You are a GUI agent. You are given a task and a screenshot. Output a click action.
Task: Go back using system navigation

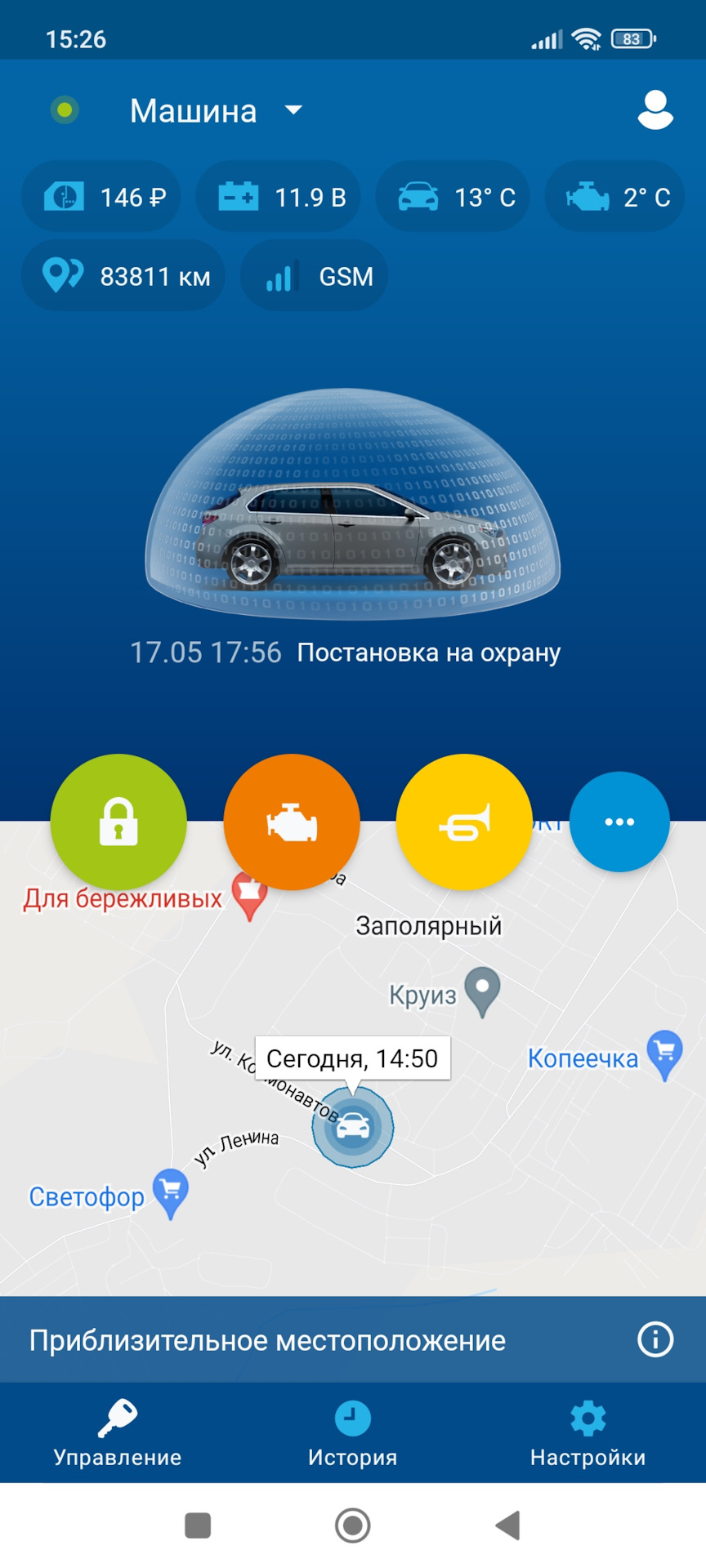(507, 1525)
